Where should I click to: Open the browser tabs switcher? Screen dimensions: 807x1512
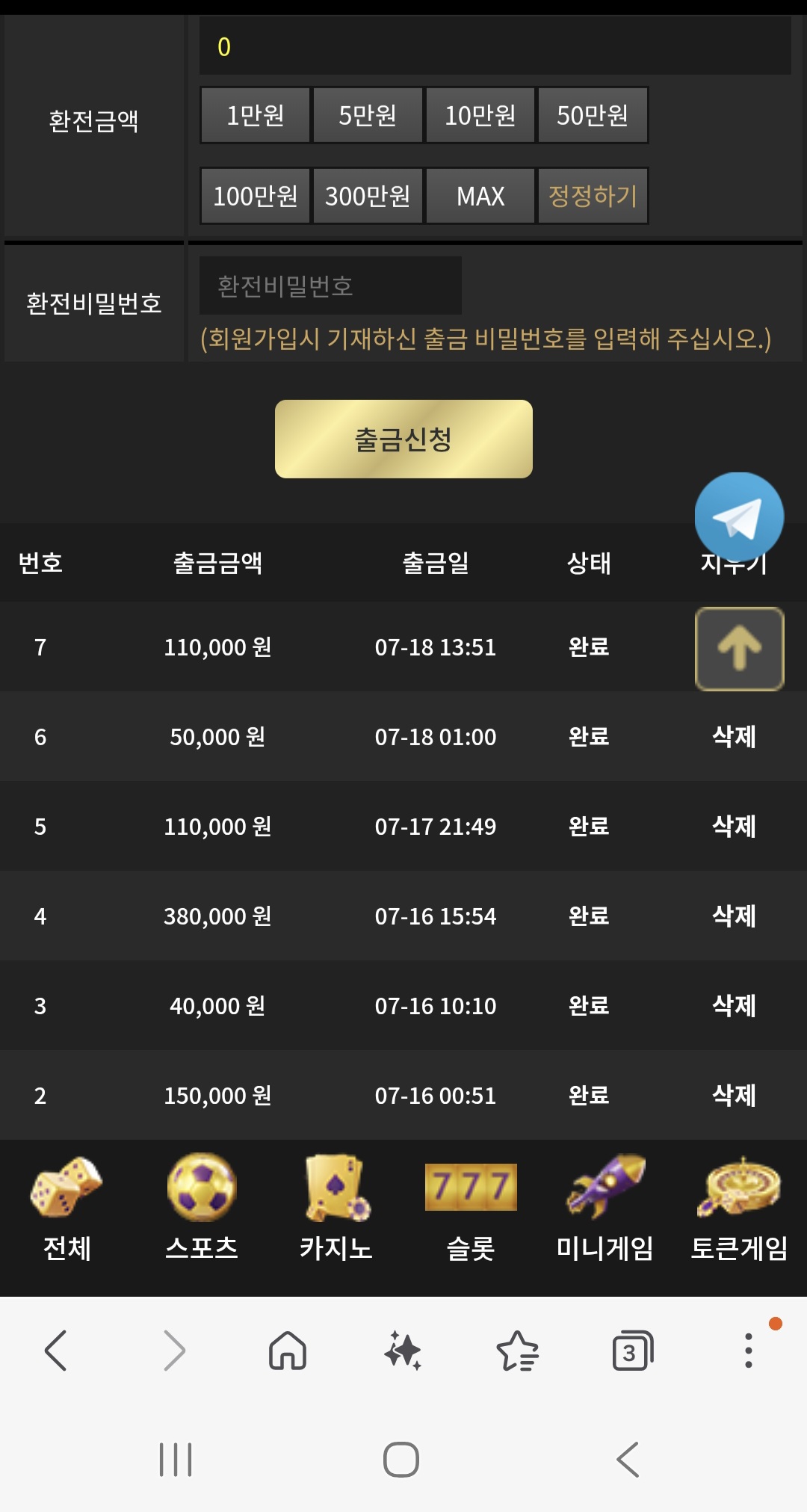pos(632,1351)
